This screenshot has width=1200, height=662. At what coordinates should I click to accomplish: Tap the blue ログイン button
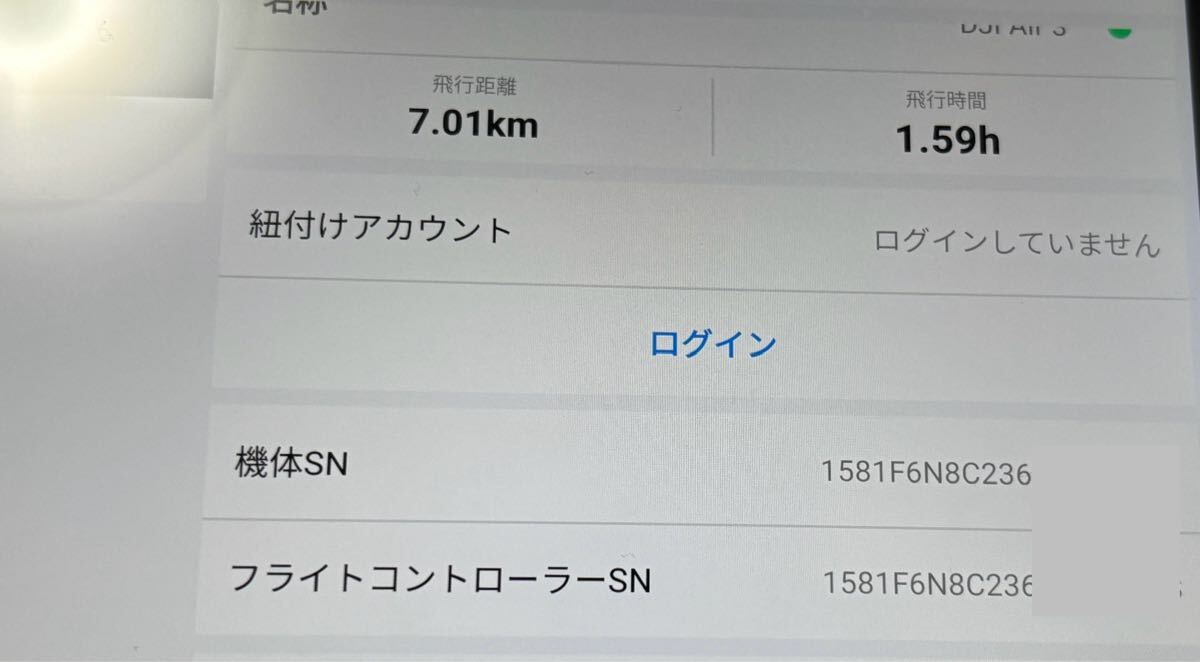click(x=713, y=345)
